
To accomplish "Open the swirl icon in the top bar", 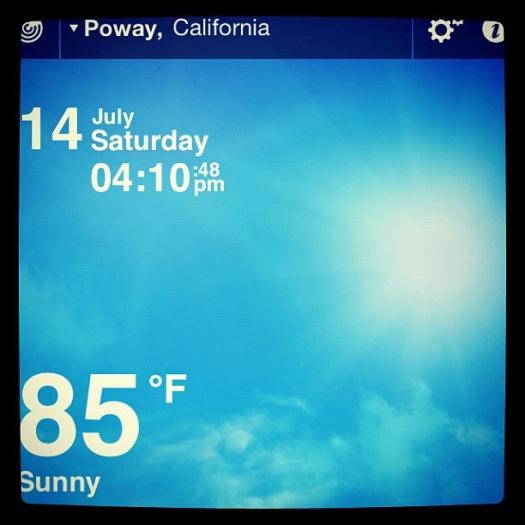I will pyautogui.click(x=32, y=31).
